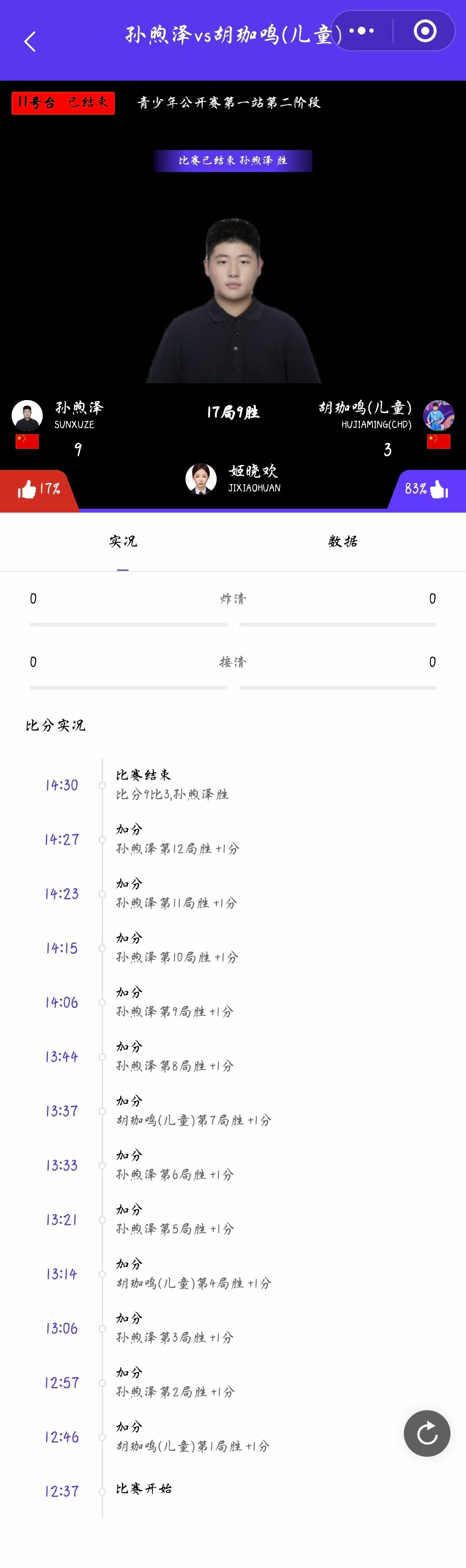Switch to the 数据 tab
The height and width of the screenshot is (1568, 466).
coord(343,541)
